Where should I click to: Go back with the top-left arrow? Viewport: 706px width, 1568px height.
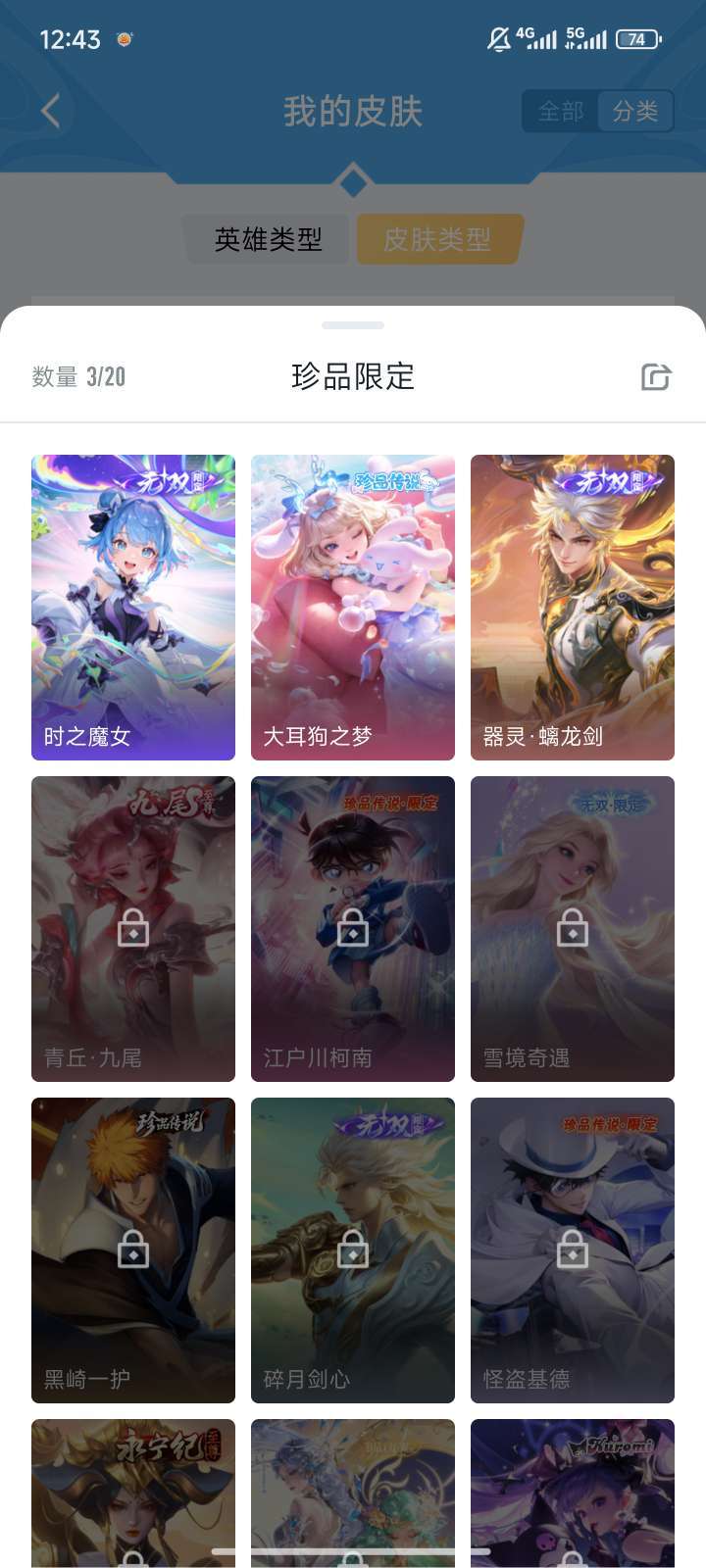point(51,111)
